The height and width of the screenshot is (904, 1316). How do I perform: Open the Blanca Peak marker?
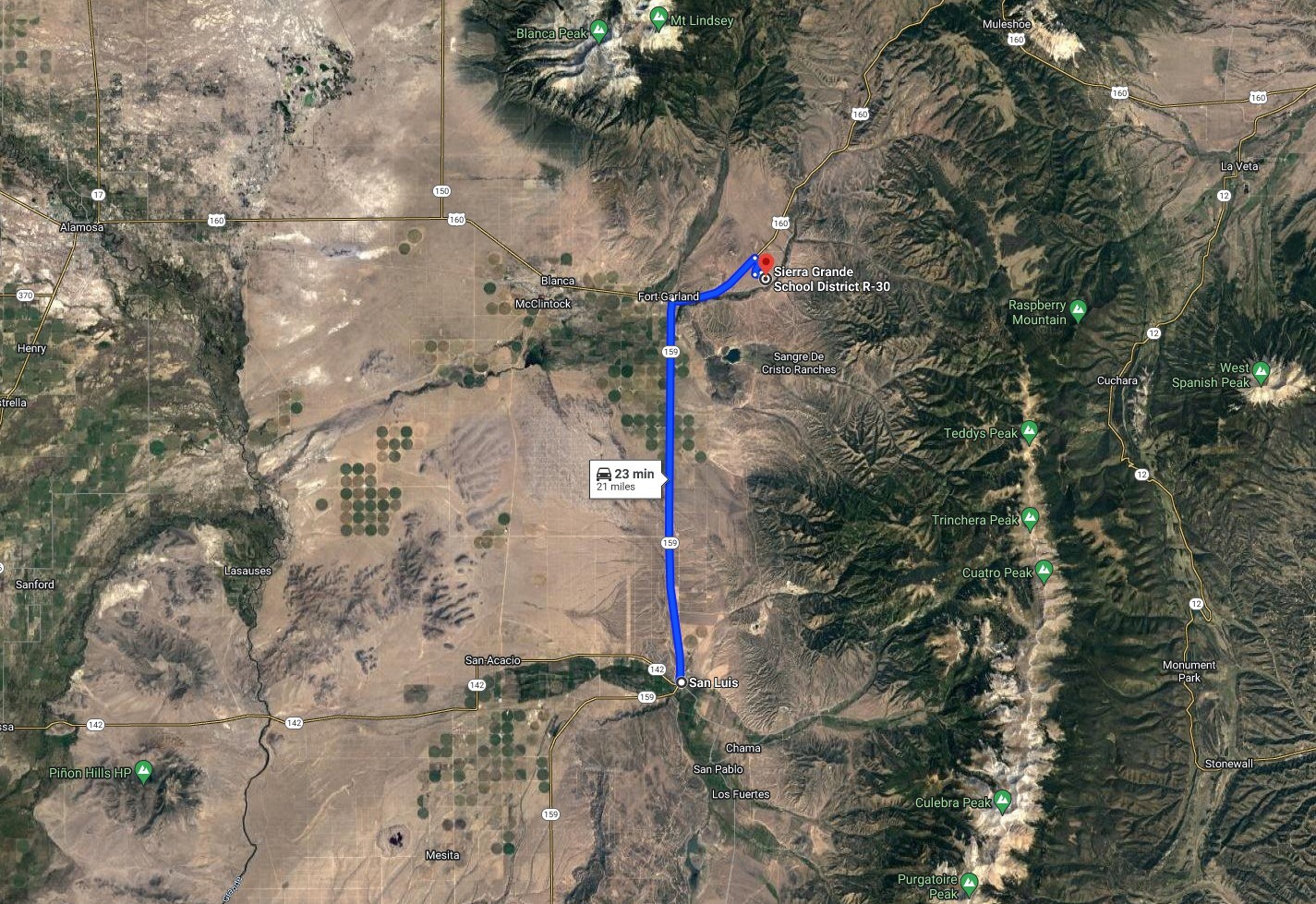pos(599,32)
